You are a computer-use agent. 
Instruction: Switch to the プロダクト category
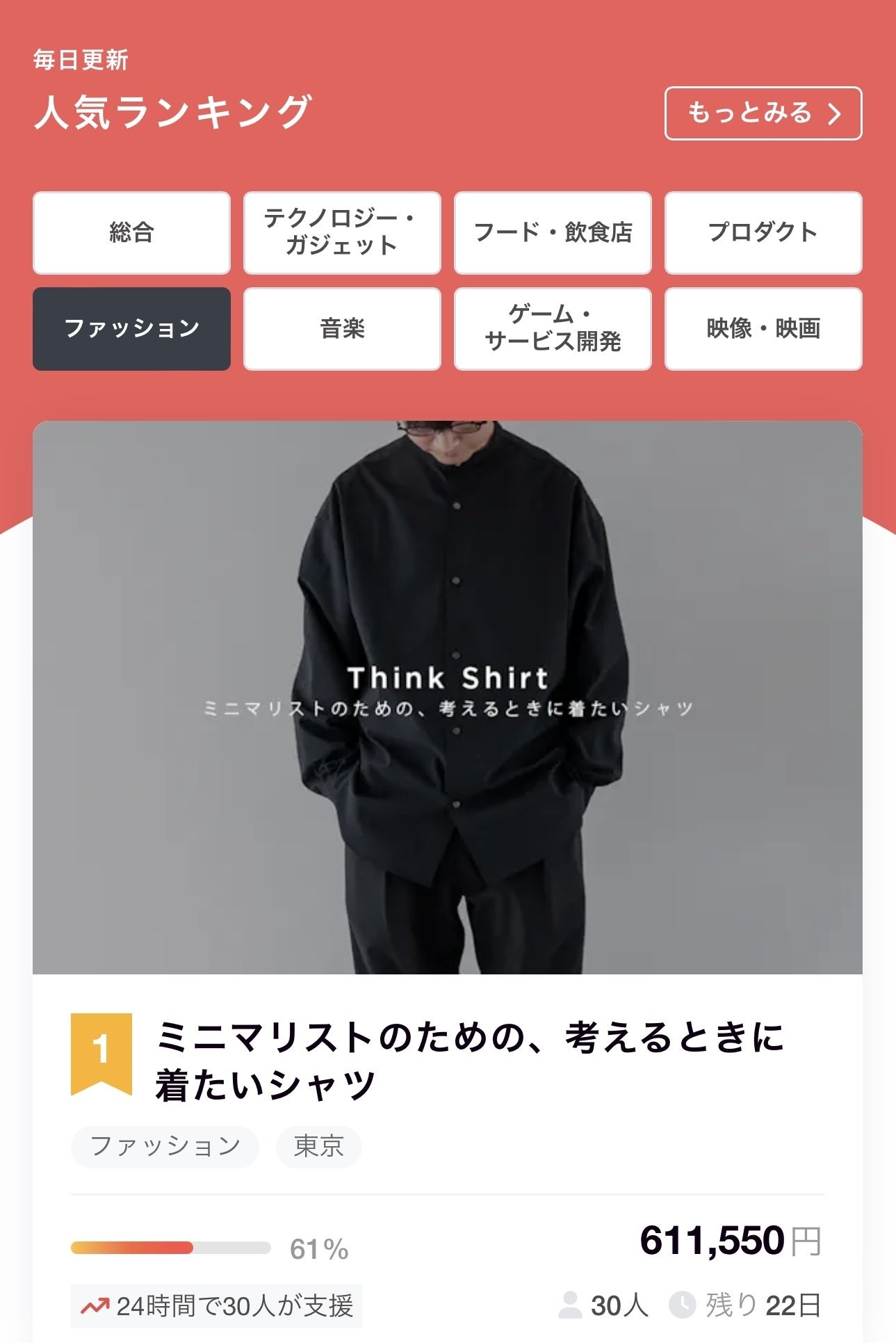coord(763,232)
